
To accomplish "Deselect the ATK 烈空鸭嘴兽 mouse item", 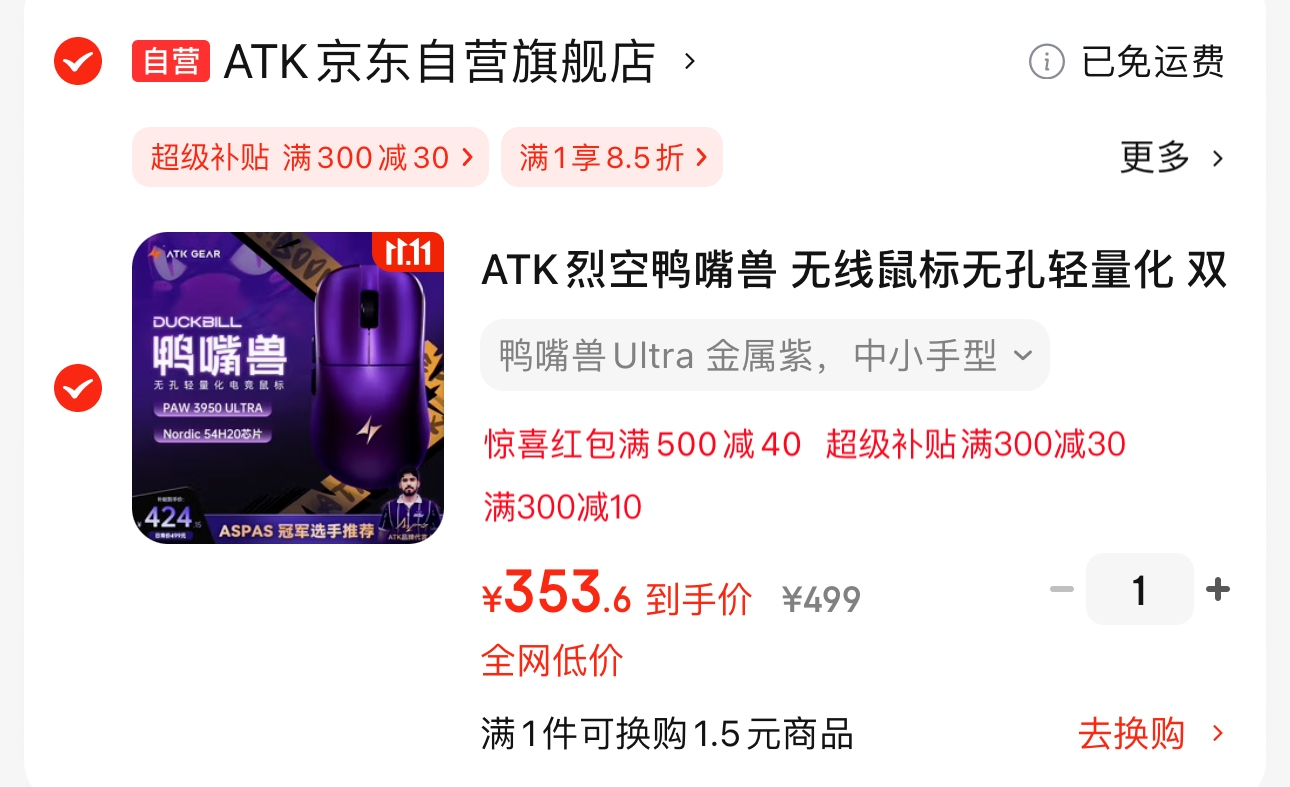I will 77,388.
